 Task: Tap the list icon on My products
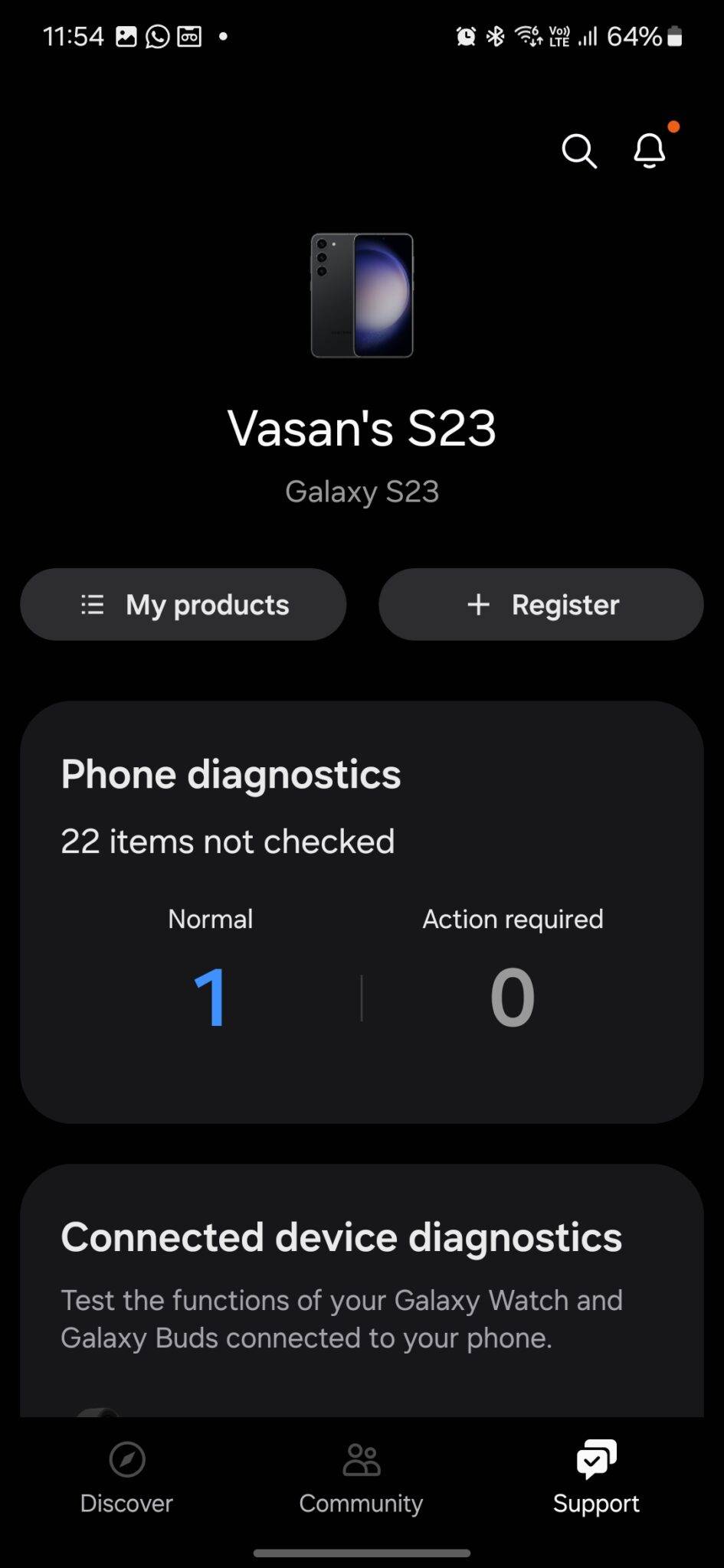pyautogui.click(x=90, y=604)
